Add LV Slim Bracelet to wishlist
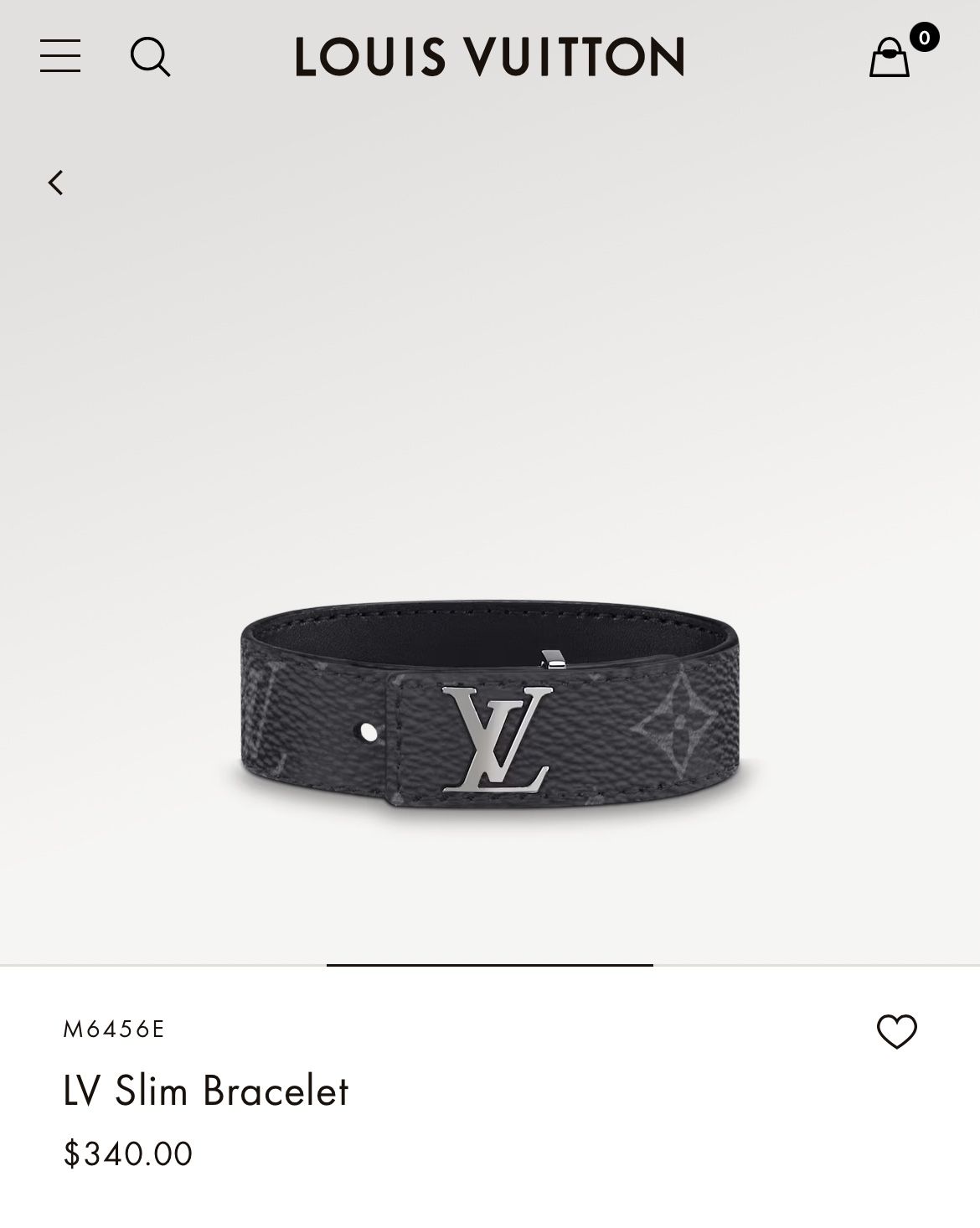This screenshot has width=980, height=1228. coord(897,1031)
